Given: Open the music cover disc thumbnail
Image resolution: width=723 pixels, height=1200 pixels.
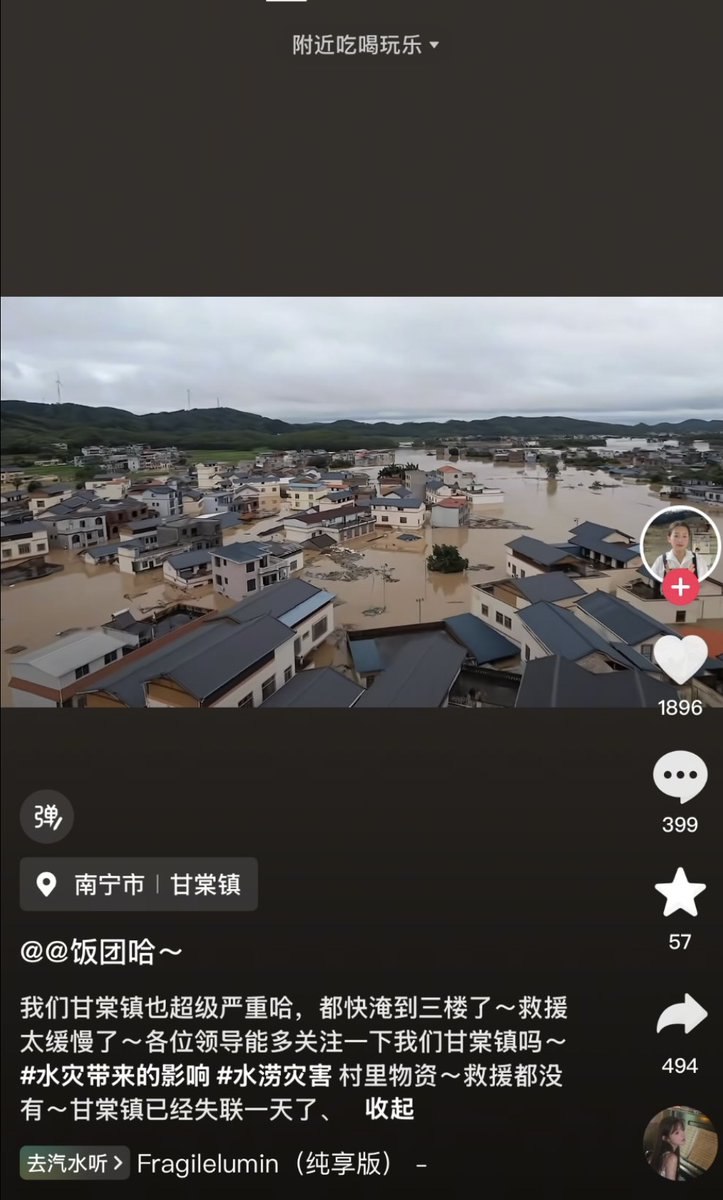Looking at the screenshot, I should point(680,1143).
